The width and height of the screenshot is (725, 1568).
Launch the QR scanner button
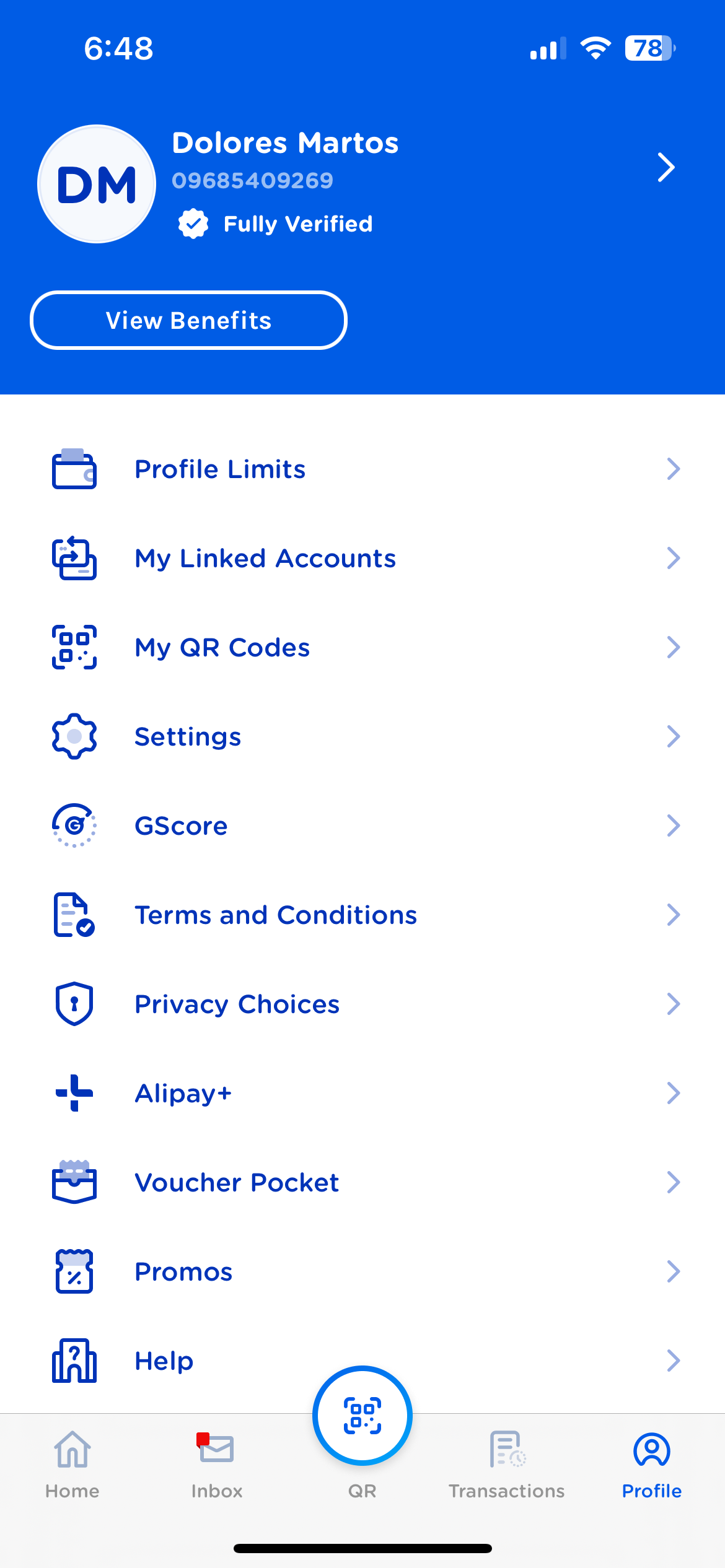pos(362,1416)
